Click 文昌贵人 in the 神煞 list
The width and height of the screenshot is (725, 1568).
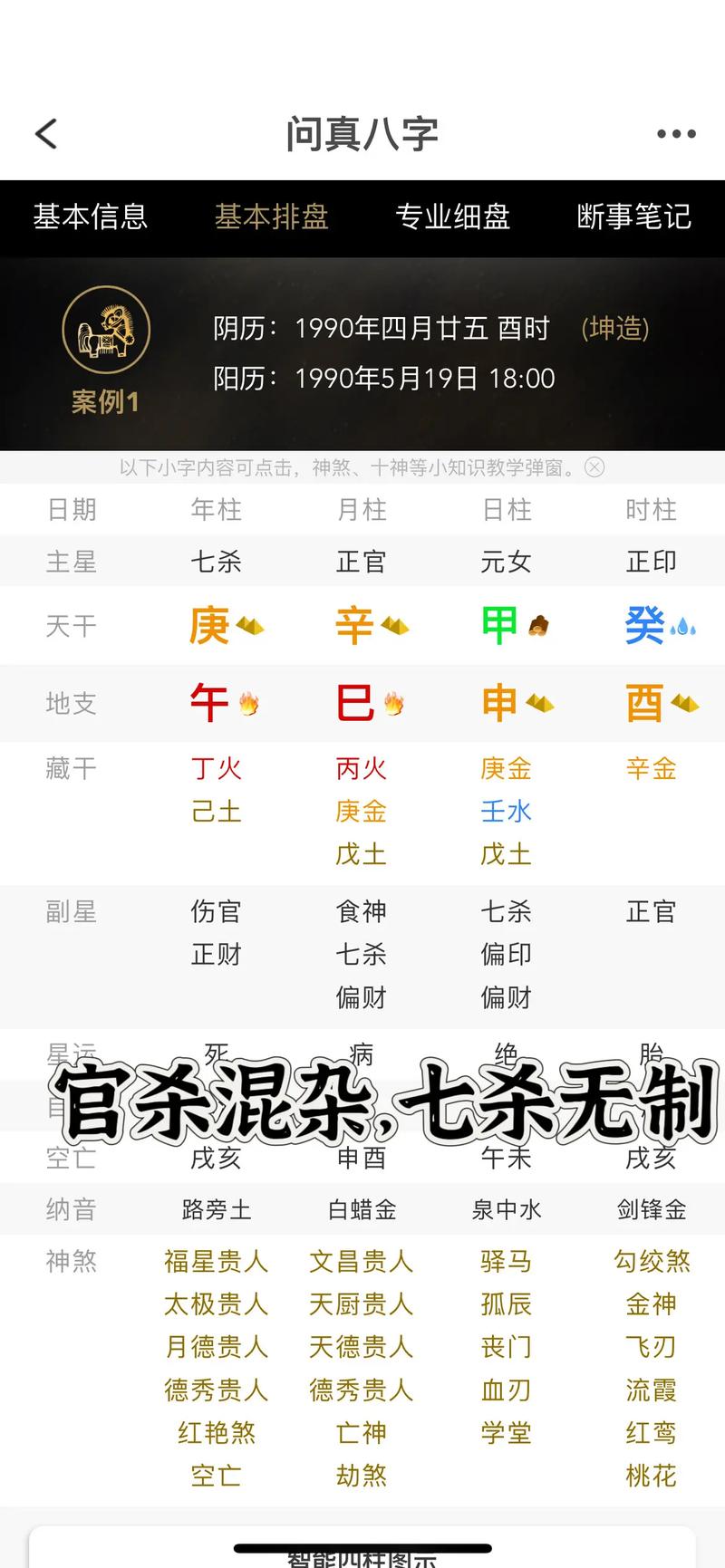coord(361,1261)
